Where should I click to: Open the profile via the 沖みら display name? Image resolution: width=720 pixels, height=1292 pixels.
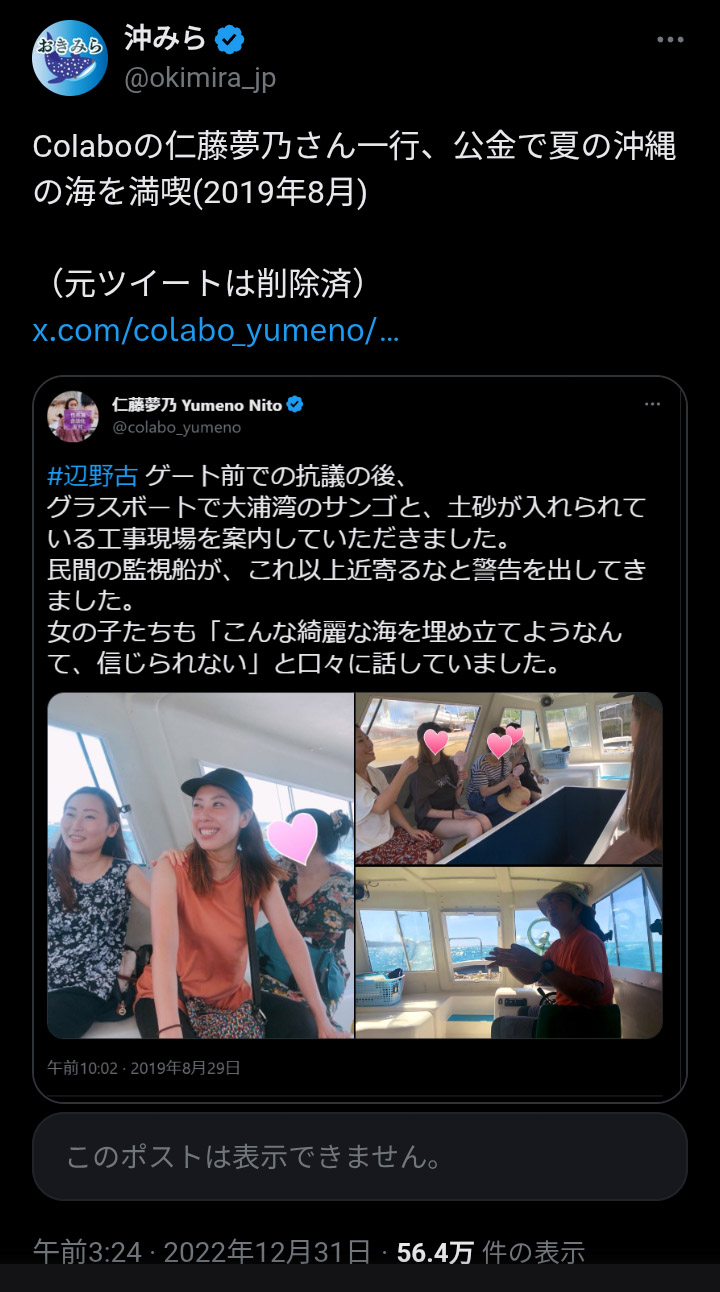165,39
